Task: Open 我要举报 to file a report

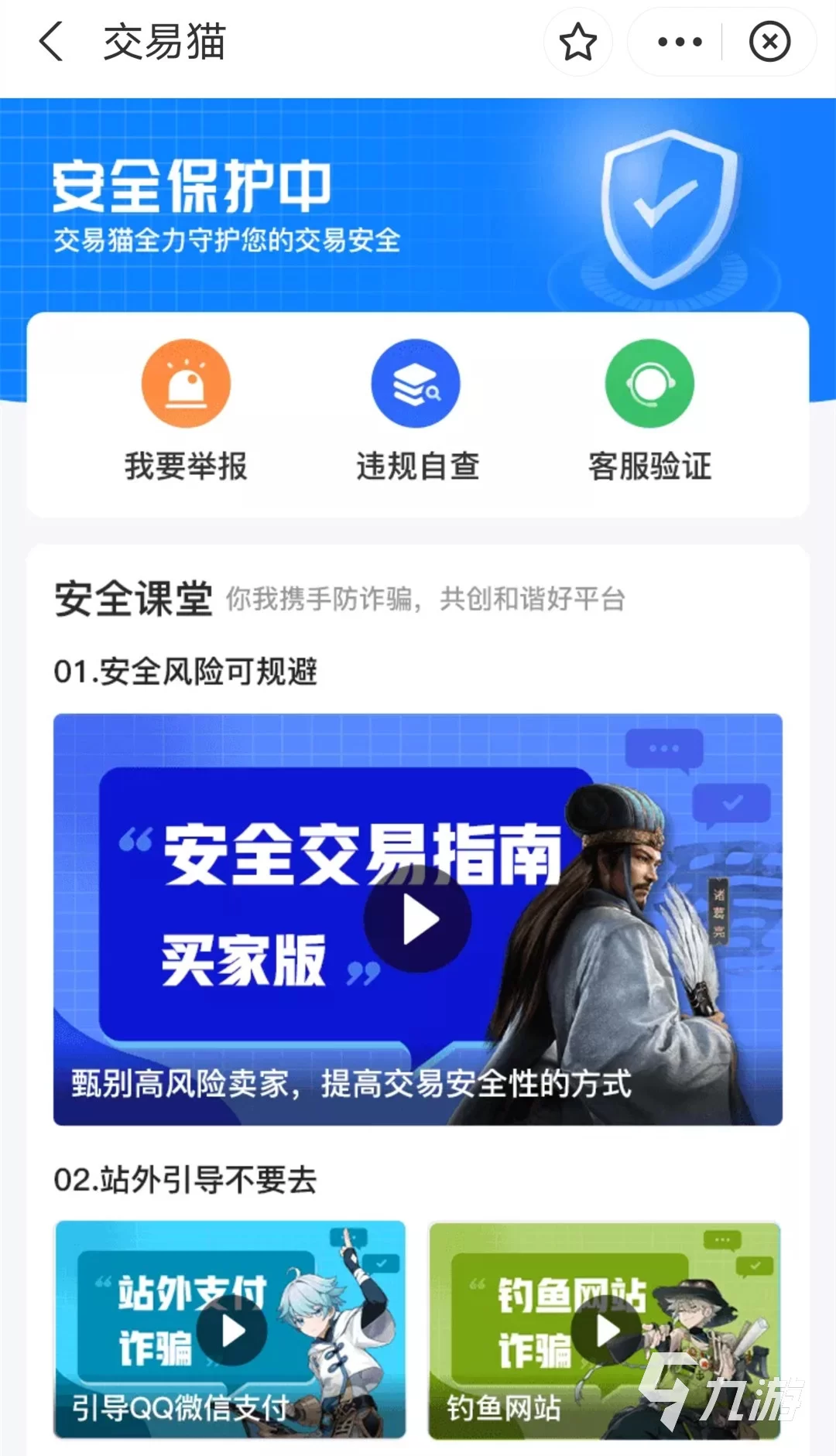Action: click(186, 412)
